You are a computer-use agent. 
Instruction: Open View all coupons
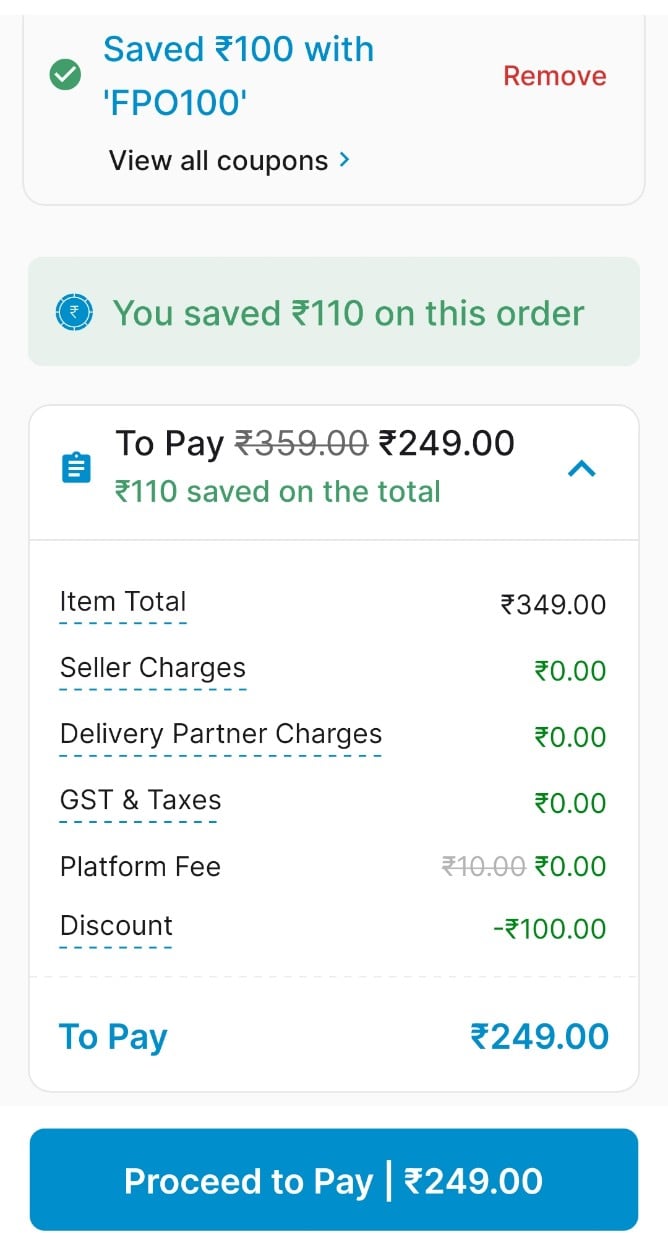click(229, 160)
